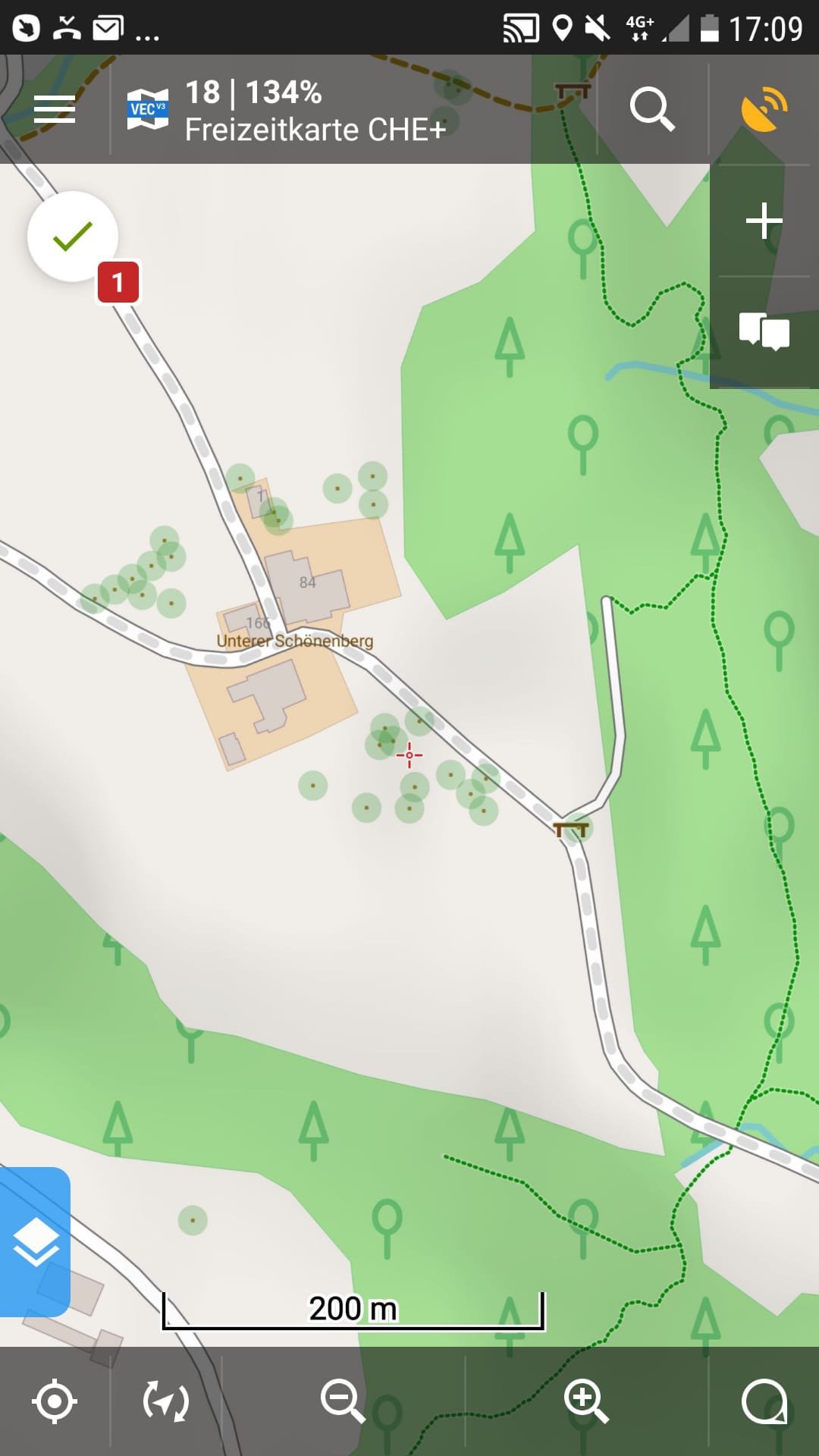The width and height of the screenshot is (819, 1456).
Task: Zoom out the map
Action: [x=343, y=1401]
